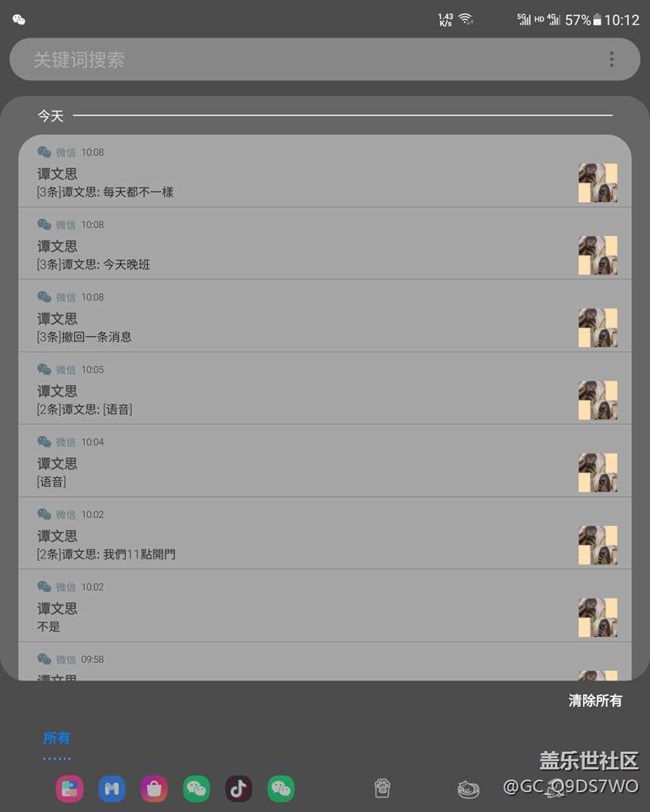
Task: Open the overflow menu beside search
Action: tap(612, 60)
